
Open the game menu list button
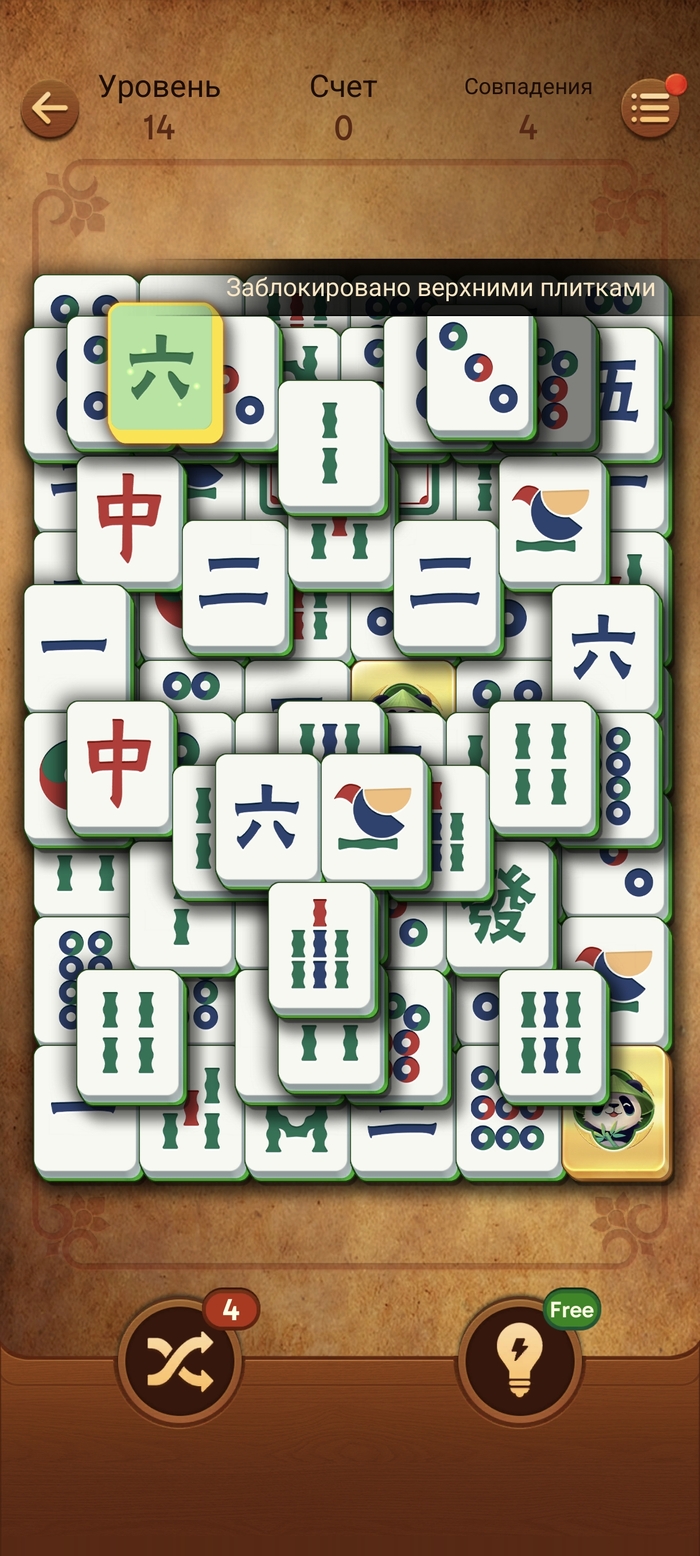click(x=650, y=108)
